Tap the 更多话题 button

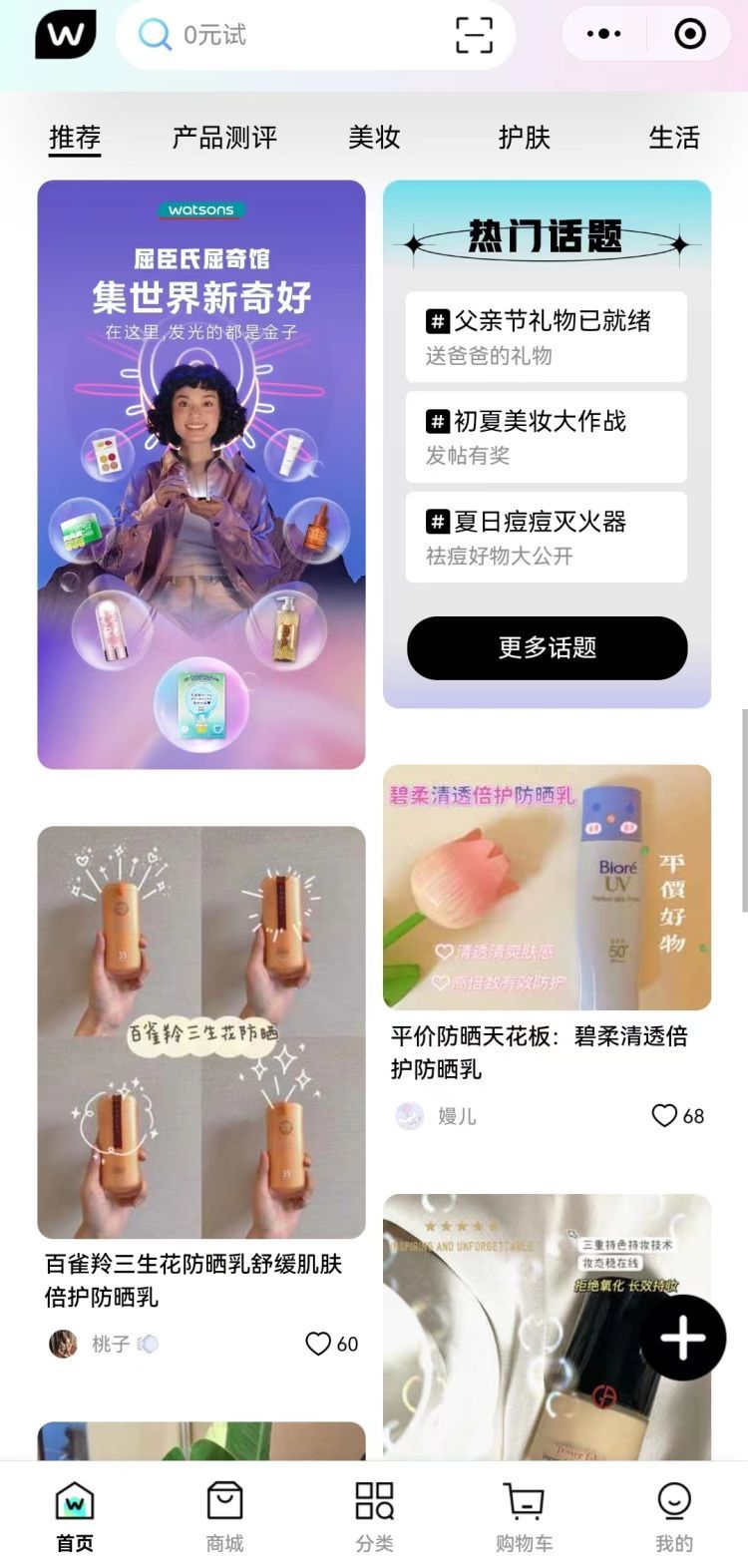click(x=547, y=648)
